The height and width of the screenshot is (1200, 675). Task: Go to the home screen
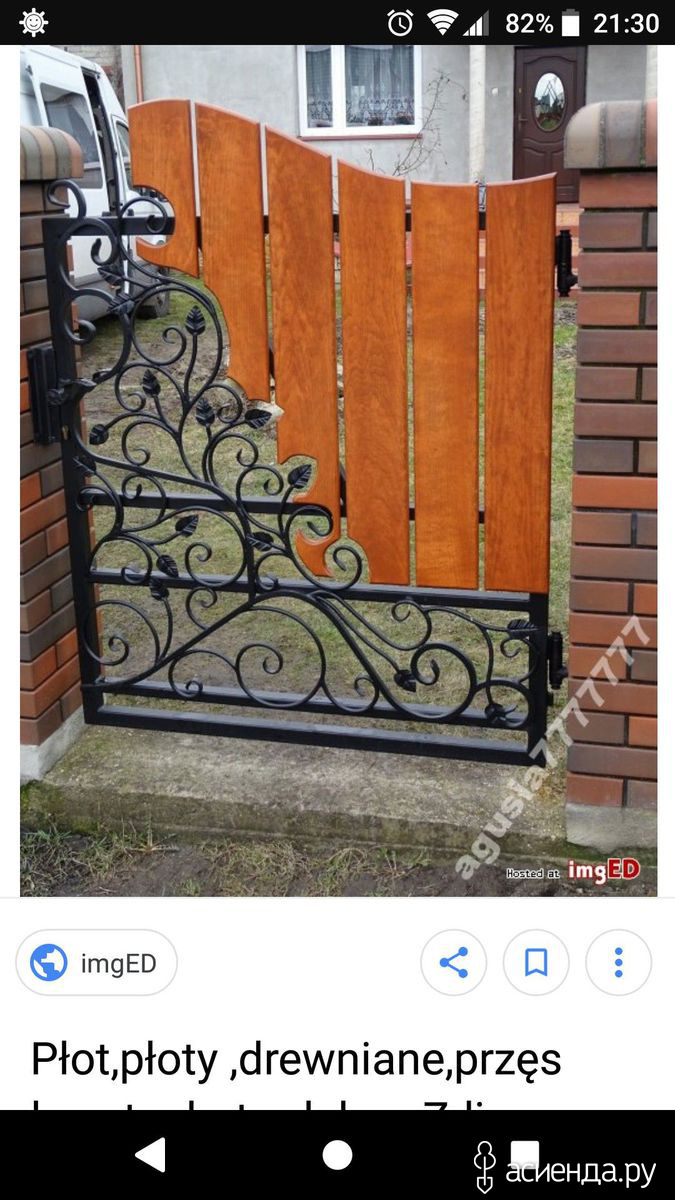(x=337, y=1154)
